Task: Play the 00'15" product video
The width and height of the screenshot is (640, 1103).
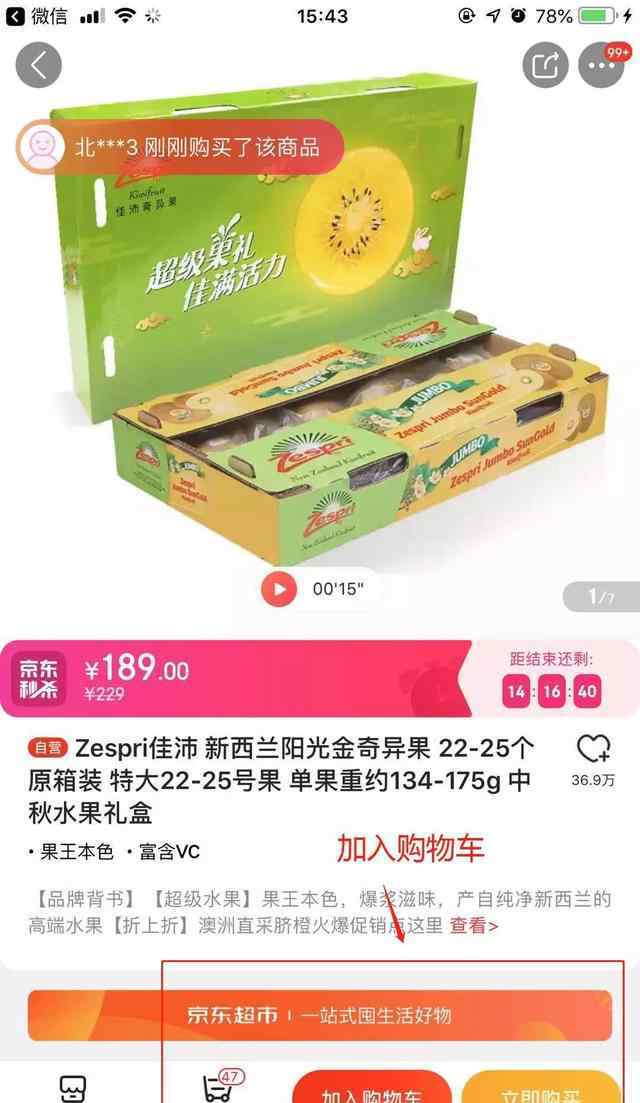Action: pos(279,589)
